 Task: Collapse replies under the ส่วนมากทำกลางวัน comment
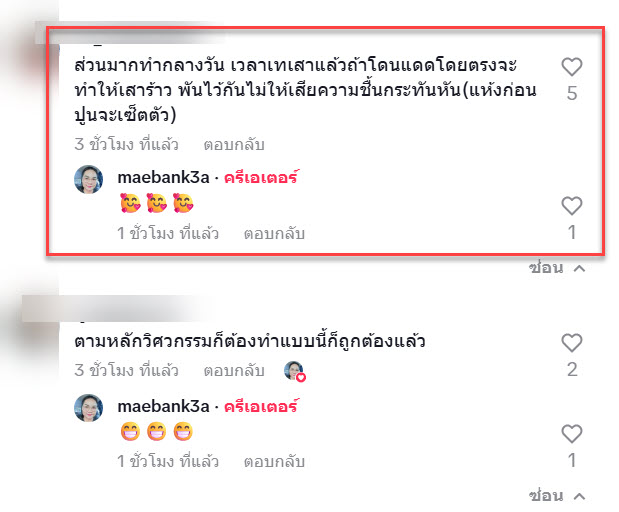[556, 268]
